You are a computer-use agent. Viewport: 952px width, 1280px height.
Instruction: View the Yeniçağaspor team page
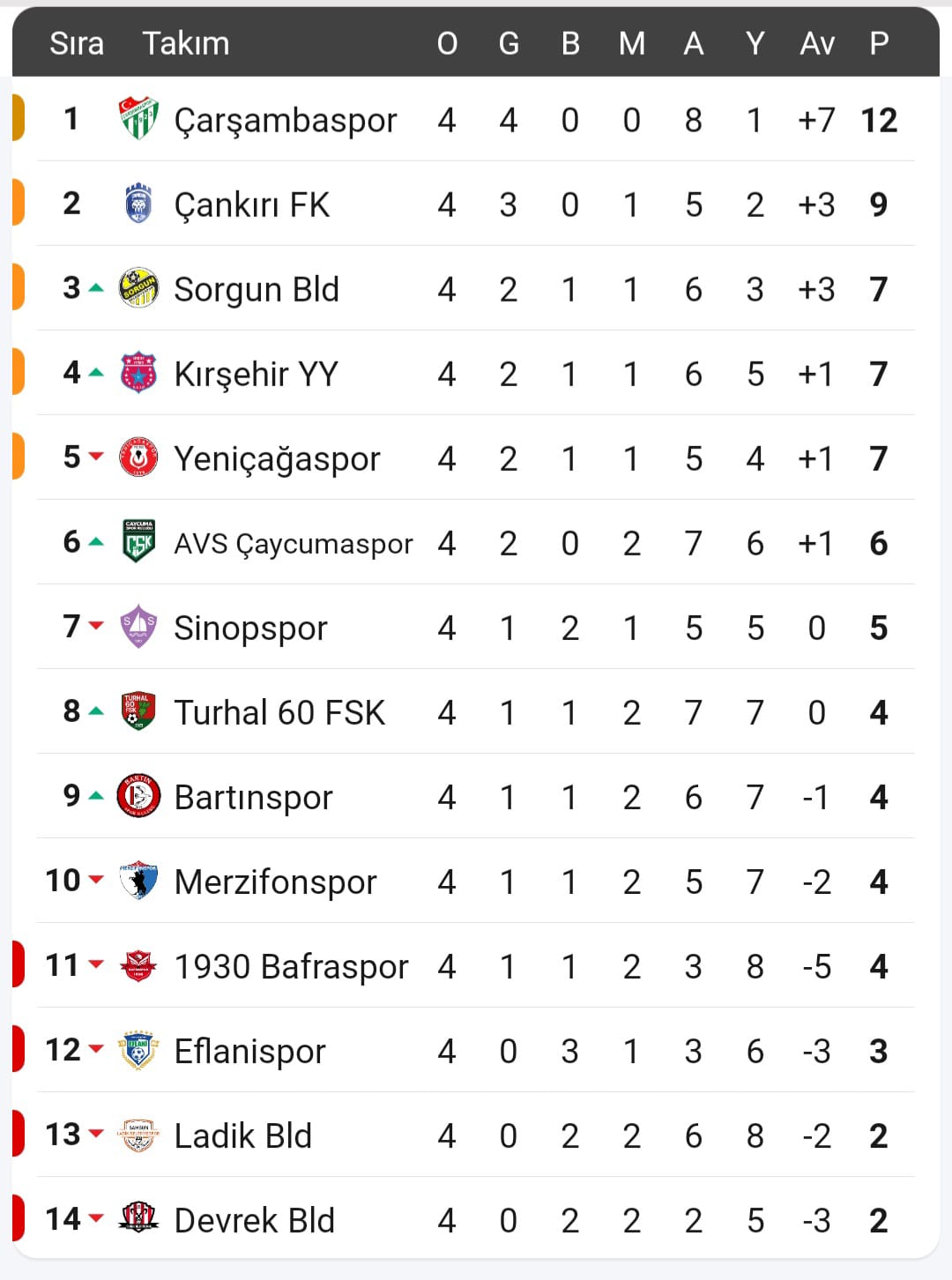pyautogui.click(x=276, y=458)
